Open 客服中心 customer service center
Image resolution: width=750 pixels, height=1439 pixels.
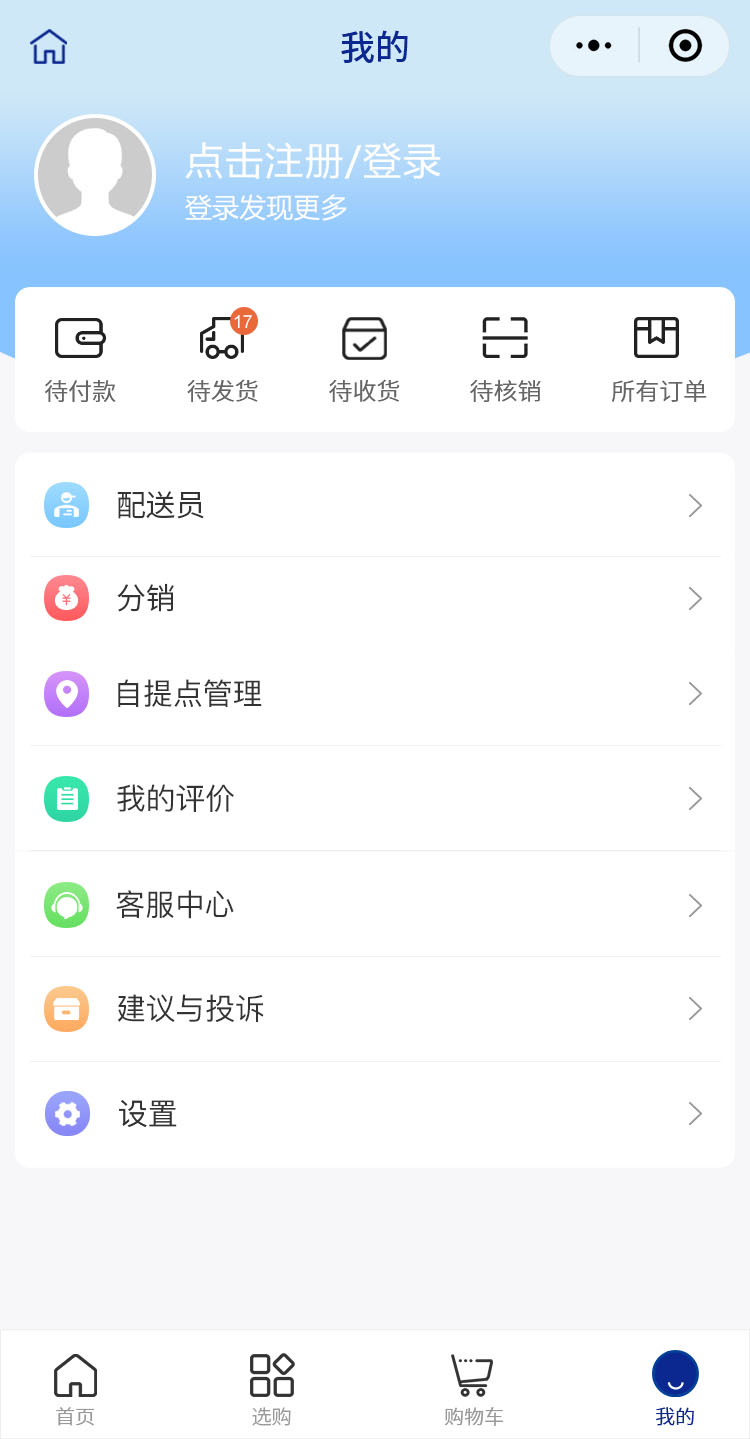click(375, 905)
